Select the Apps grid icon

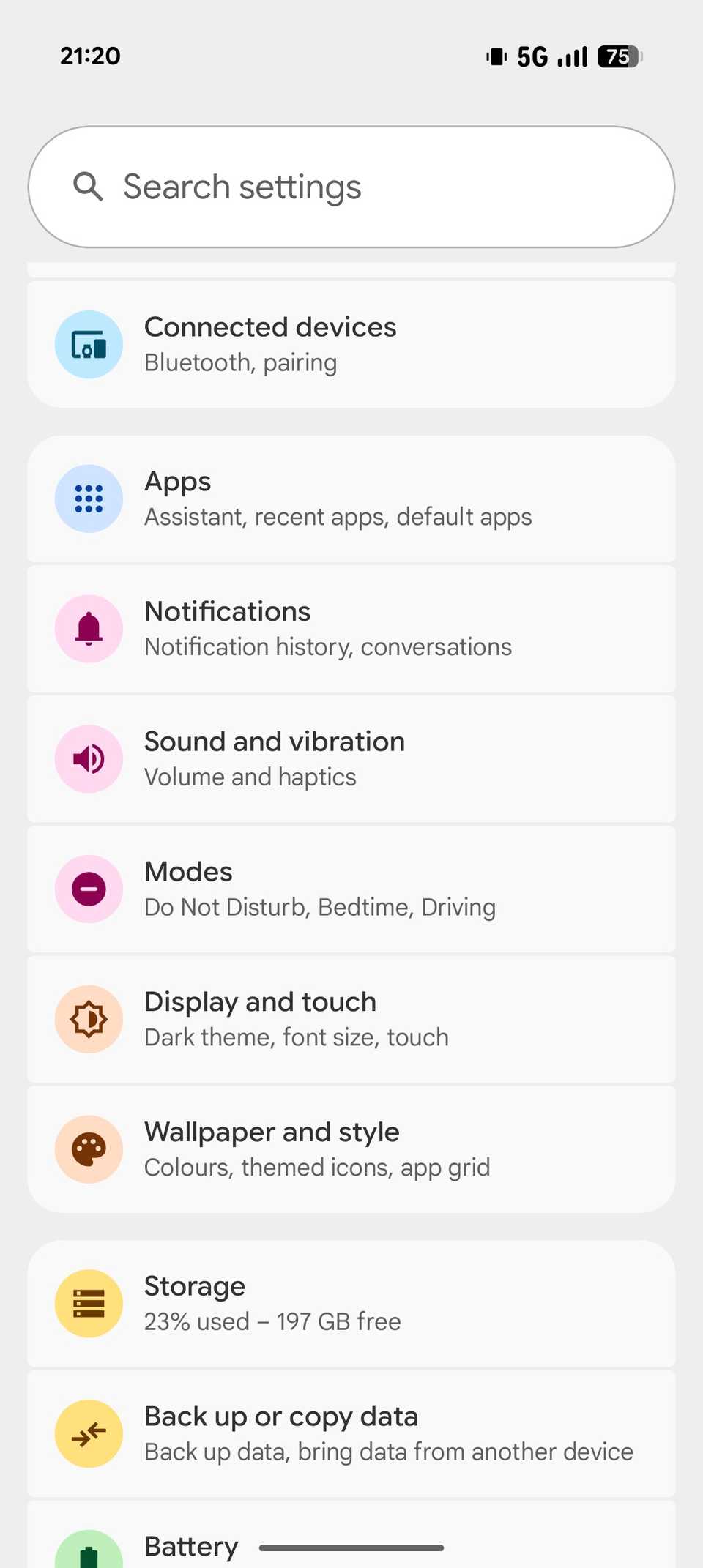tap(88, 499)
